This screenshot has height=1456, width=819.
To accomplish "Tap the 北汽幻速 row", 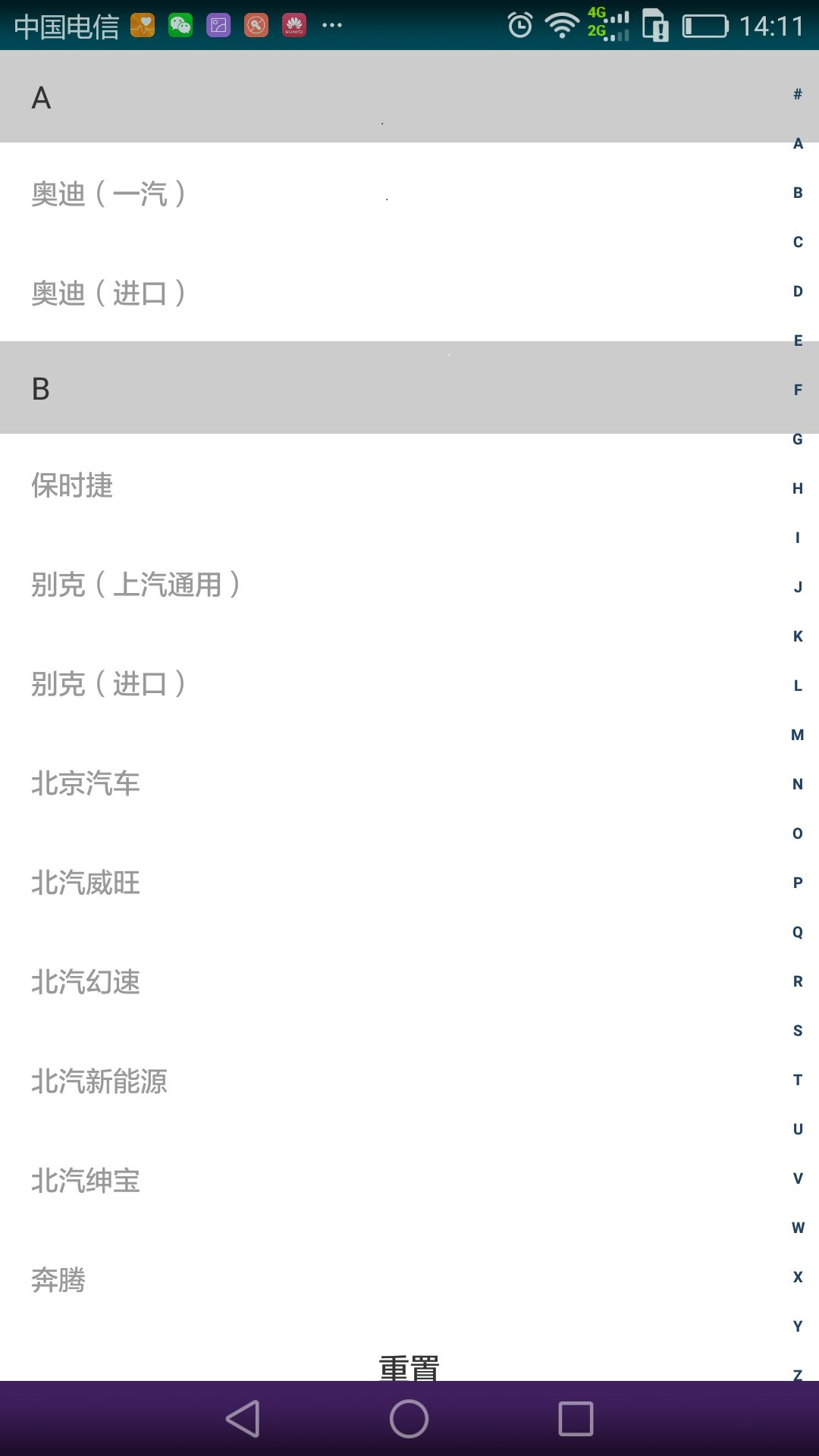I will point(86,982).
